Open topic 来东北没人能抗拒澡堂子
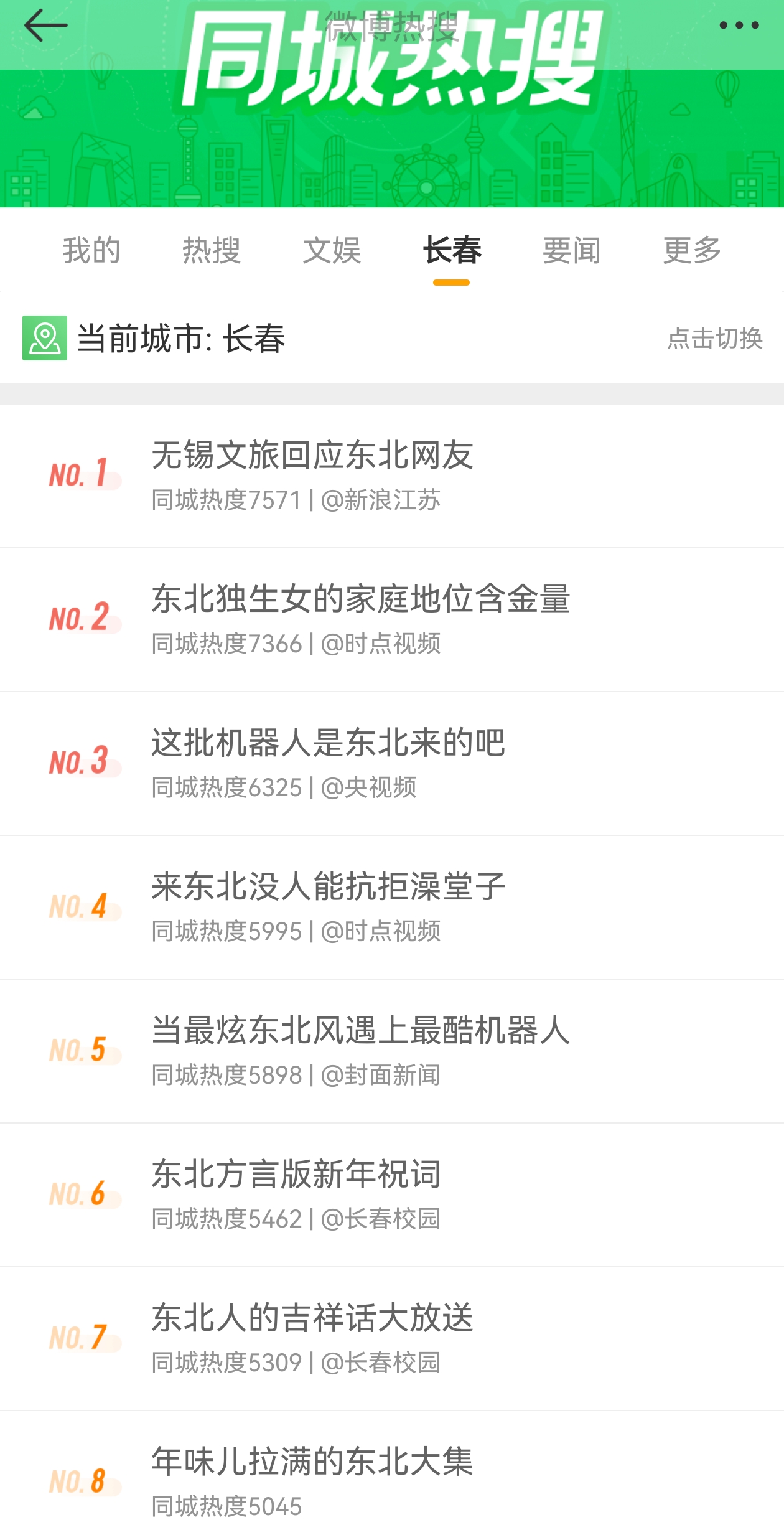The width and height of the screenshot is (784, 1535). 329,886
